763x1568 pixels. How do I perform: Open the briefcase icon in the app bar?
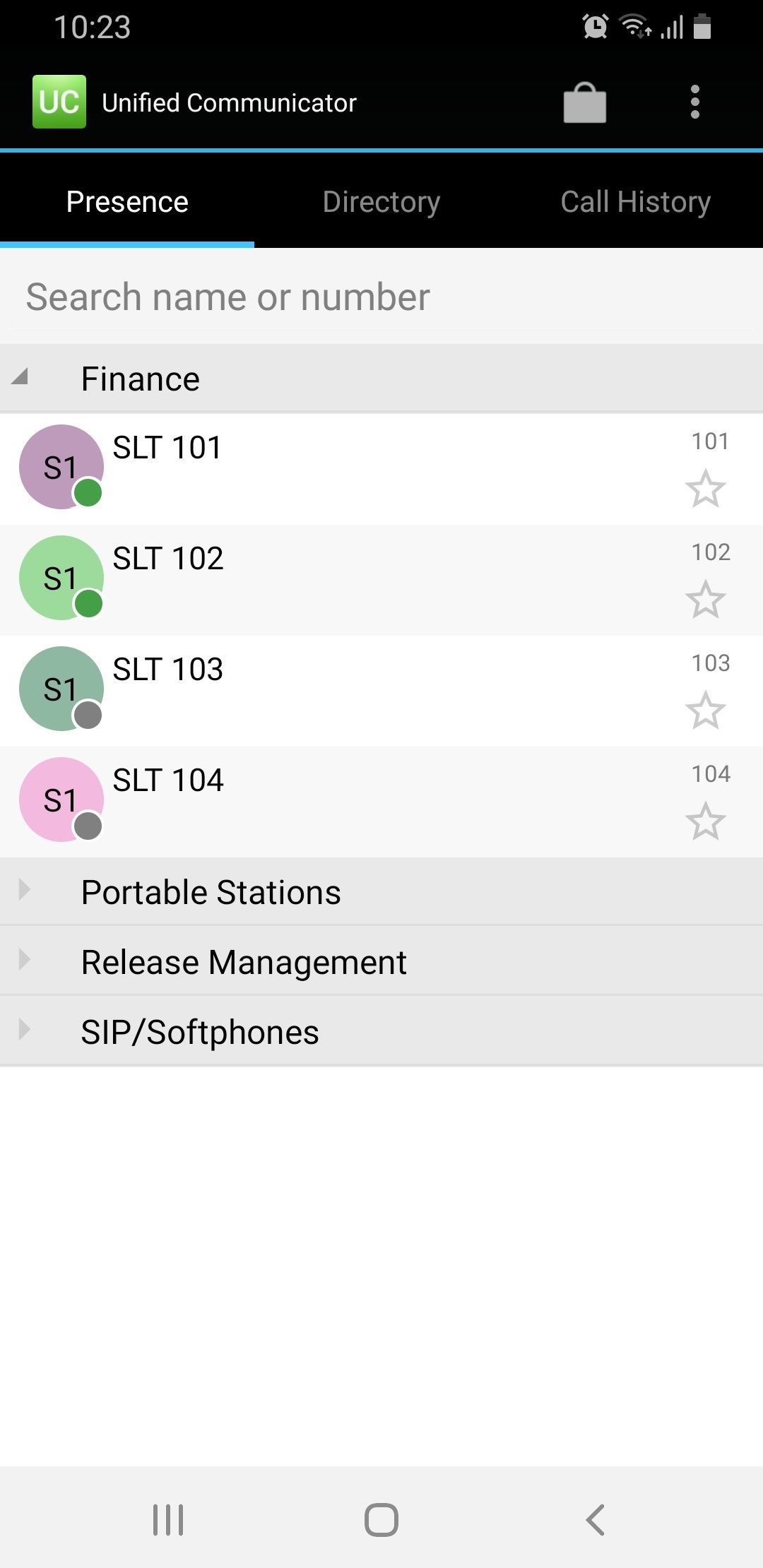(x=585, y=103)
